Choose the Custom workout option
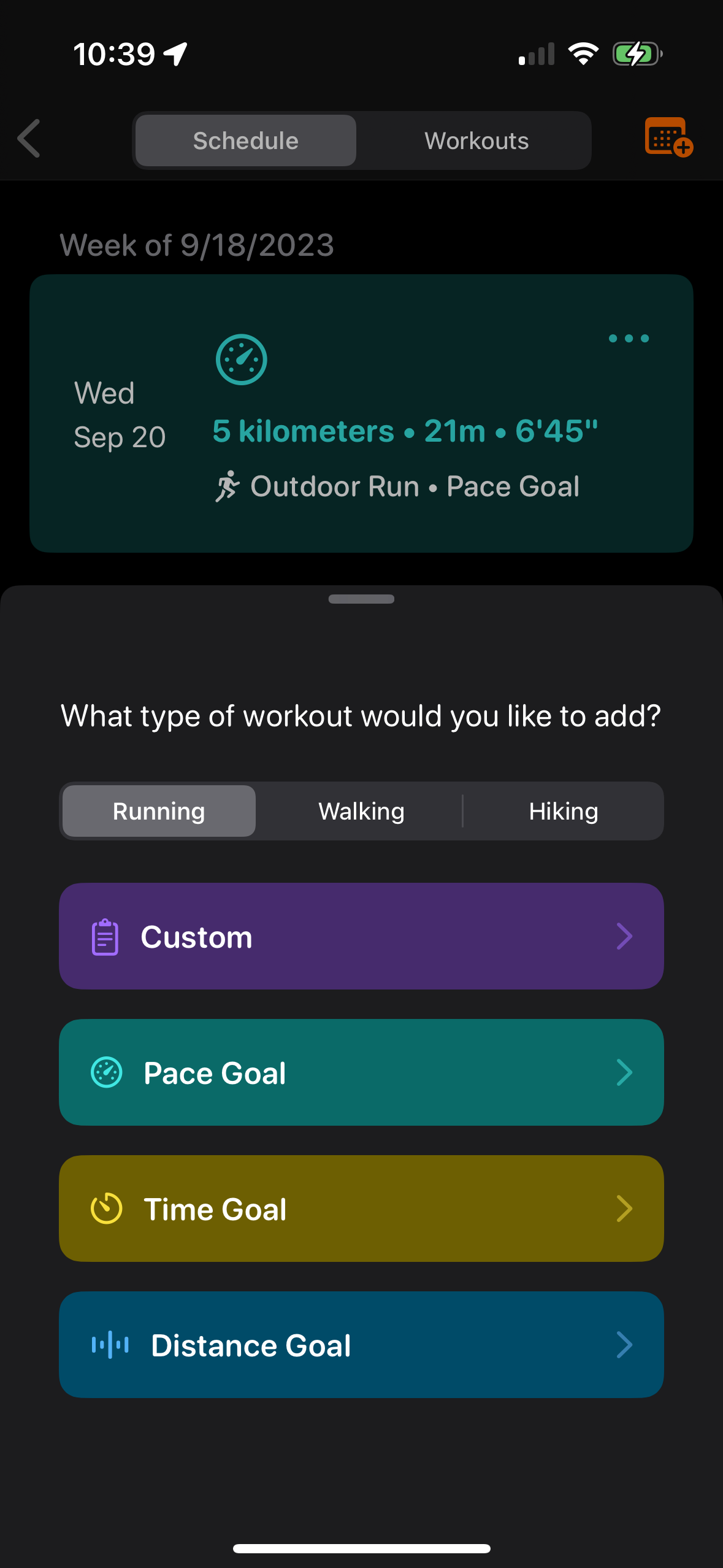This screenshot has height=1568, width=723. coord(361,936)
